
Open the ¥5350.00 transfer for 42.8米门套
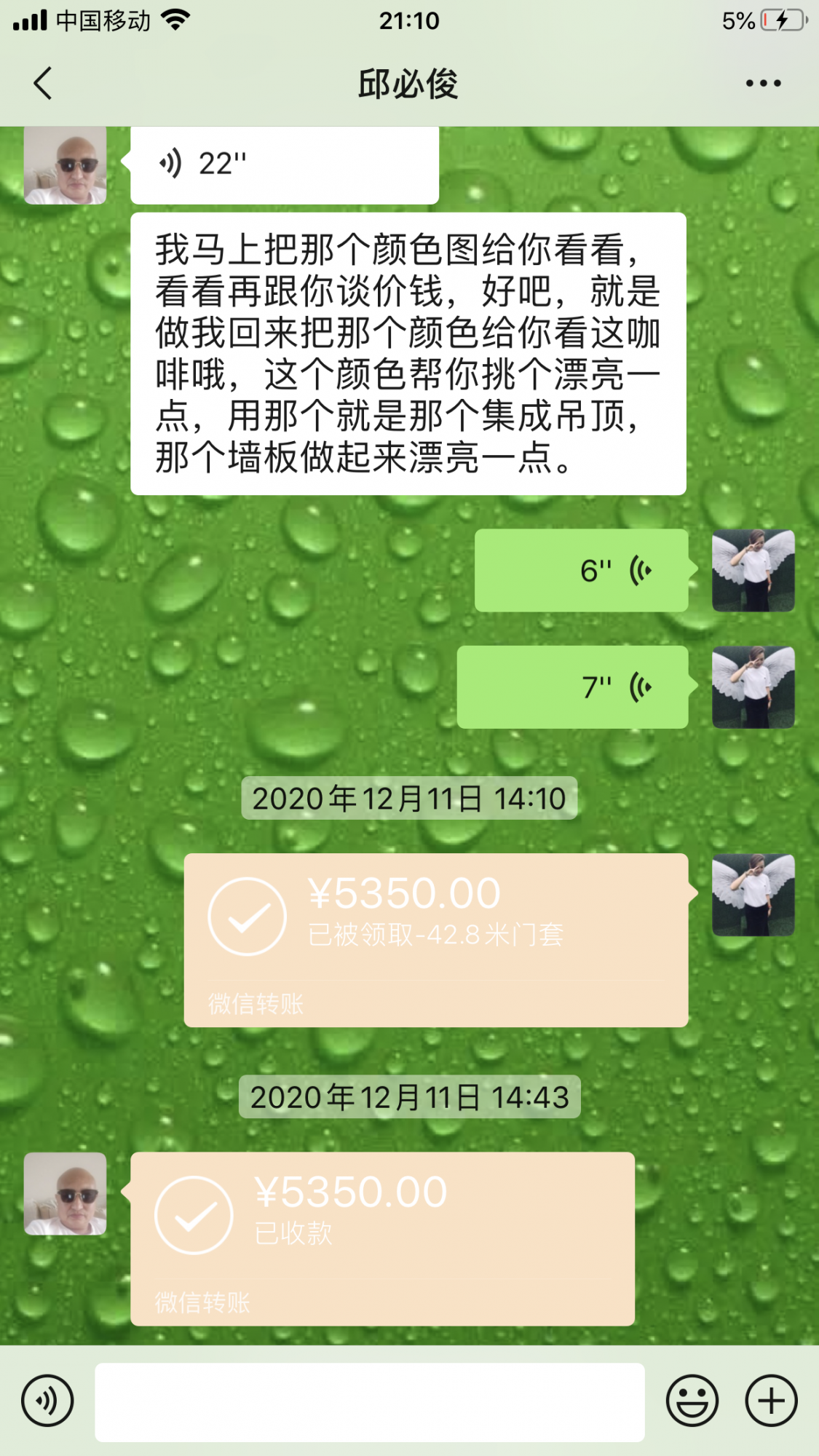click(x=435, y=939)
